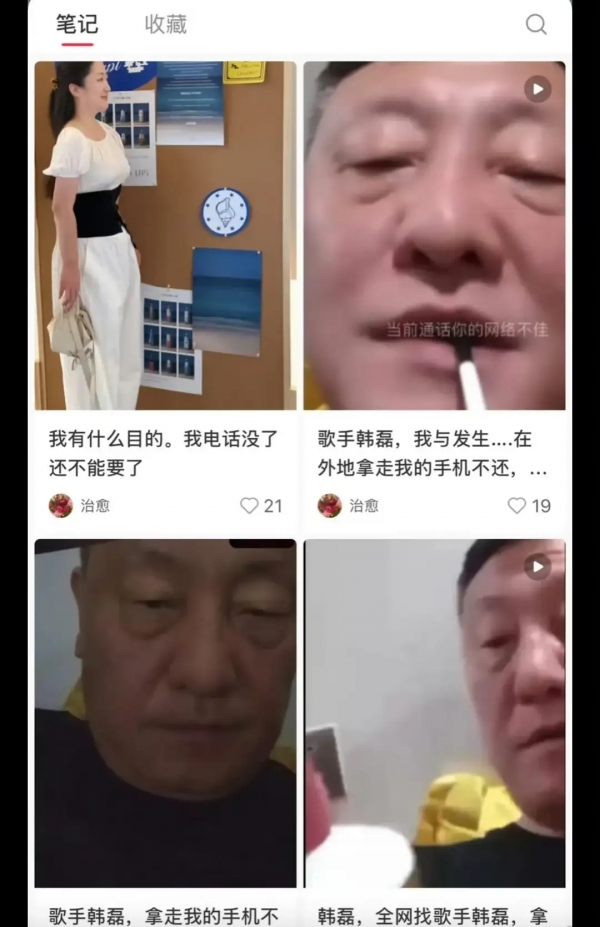Like the note with 19 likes
600x927 pixels.
tap(517, 506)
